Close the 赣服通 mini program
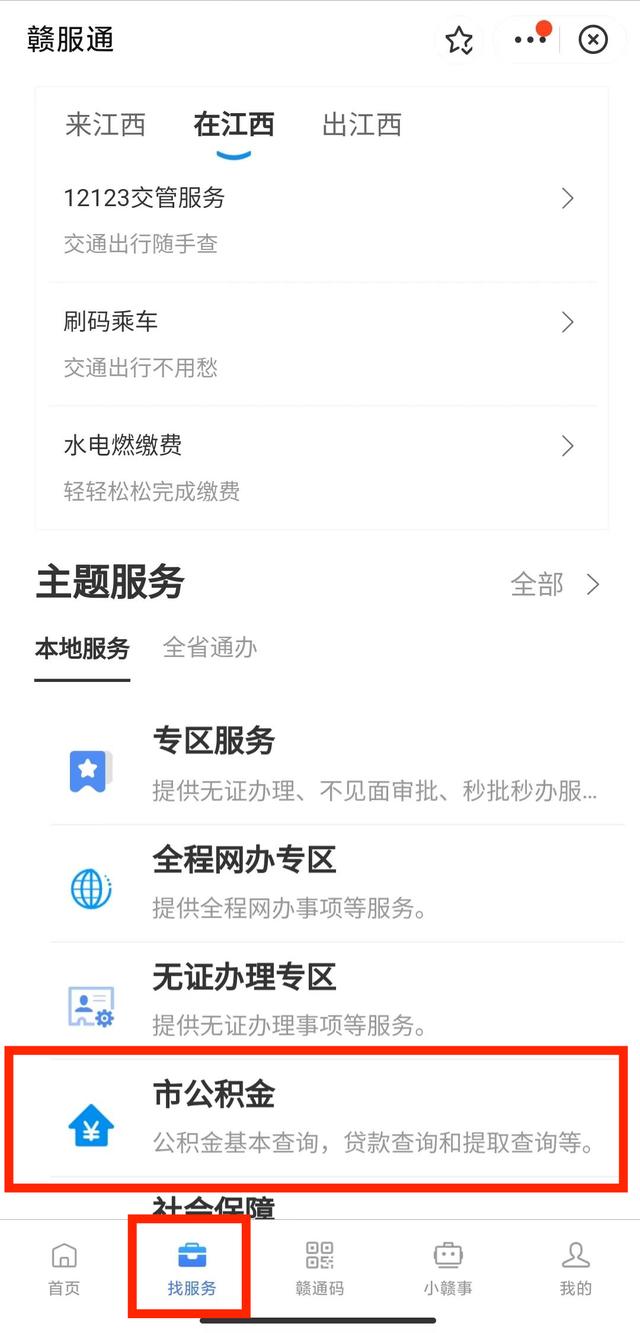This screenshot has width=640, height=1333. 594,40
